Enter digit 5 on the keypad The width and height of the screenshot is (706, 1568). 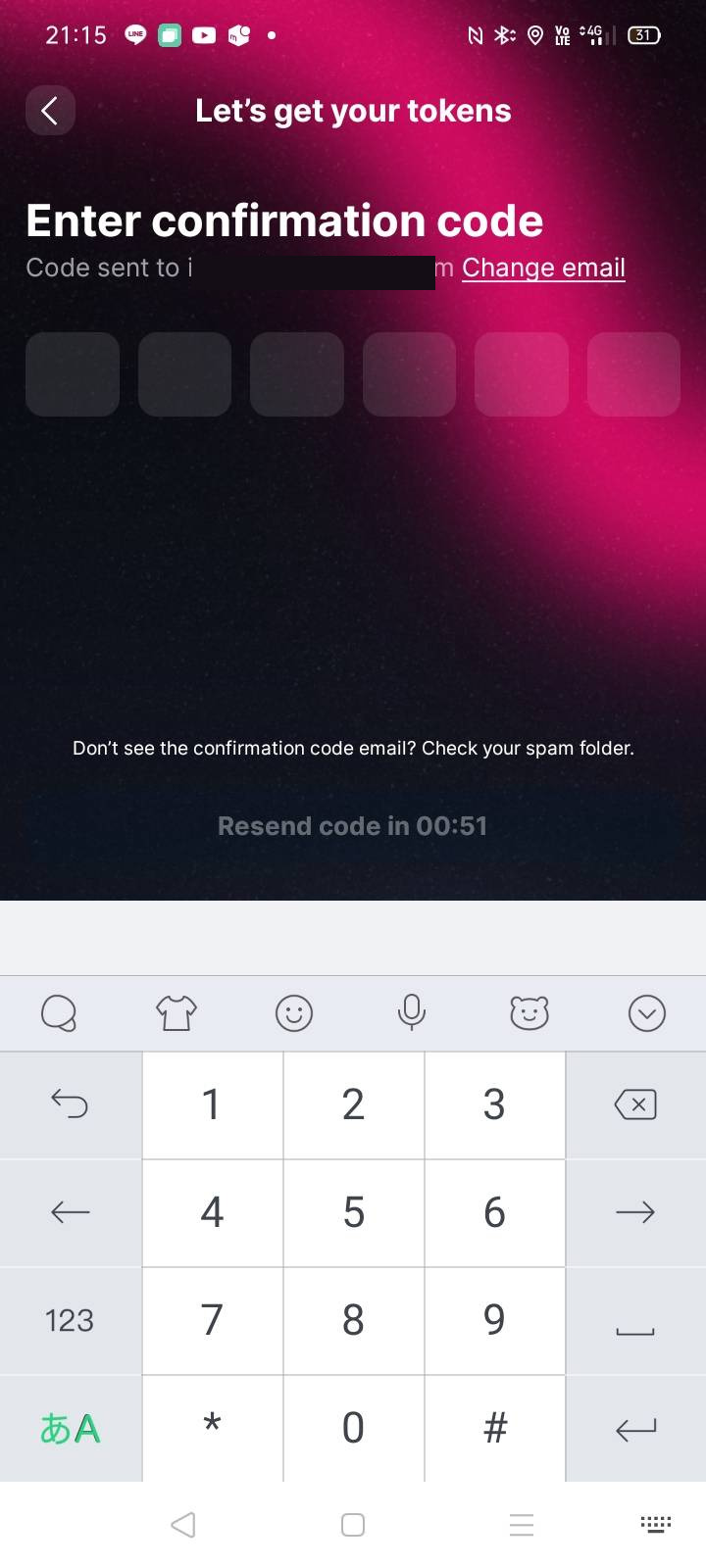353,1212
